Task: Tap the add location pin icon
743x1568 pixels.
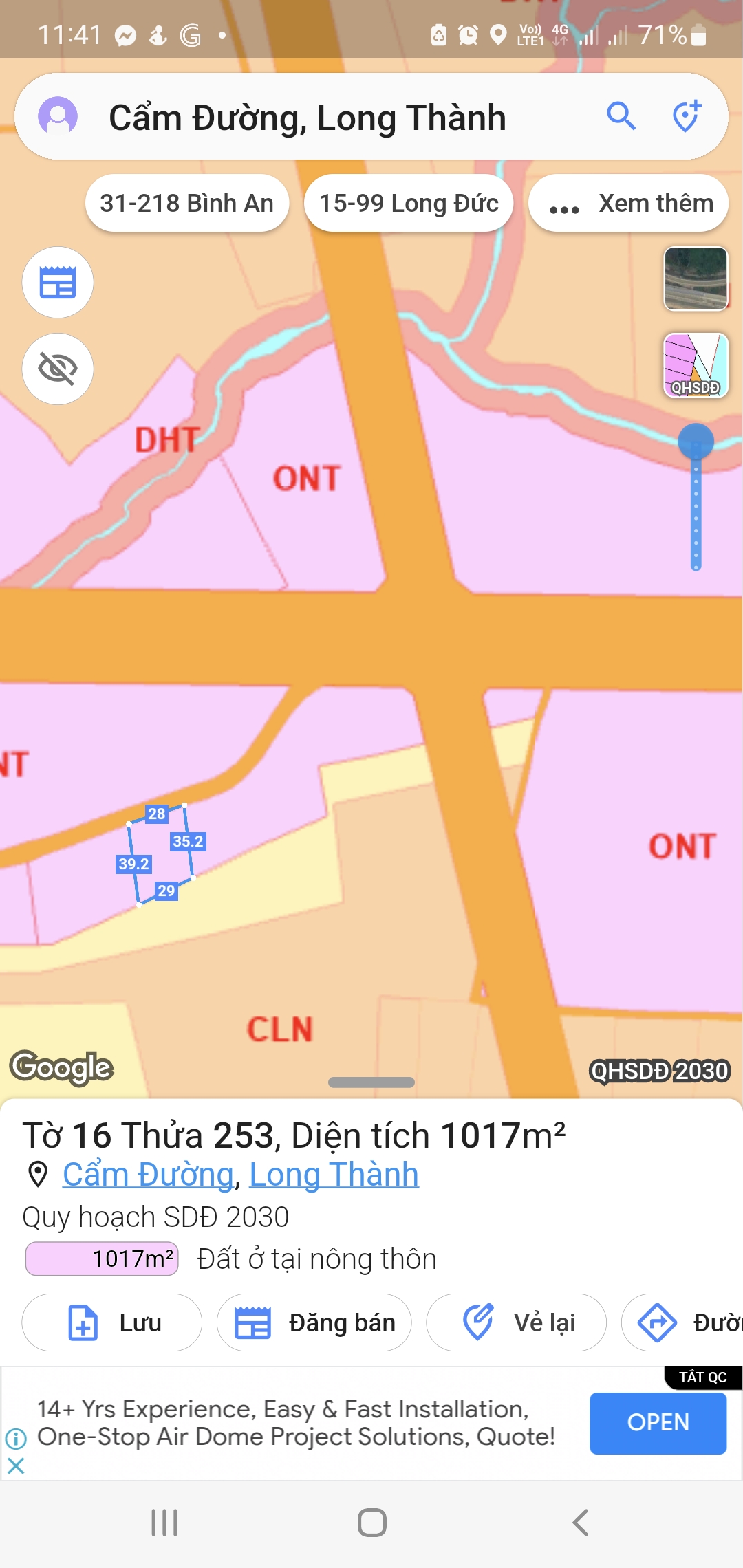Action: [686, 116]
